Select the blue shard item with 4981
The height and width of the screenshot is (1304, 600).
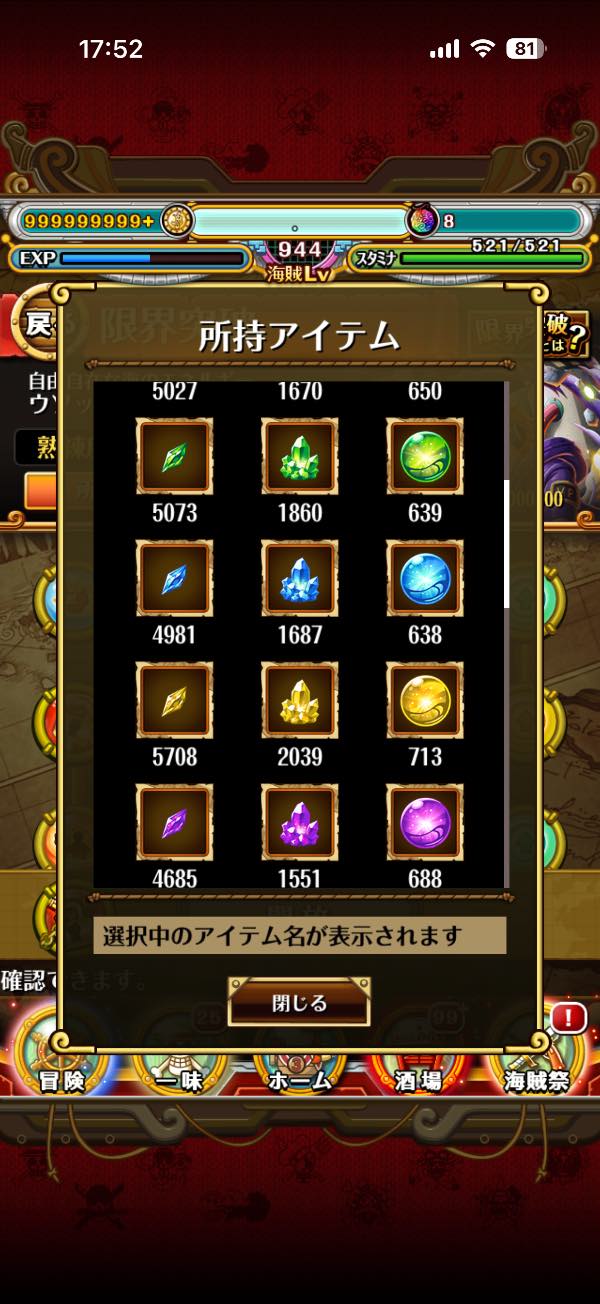(174, 578)
